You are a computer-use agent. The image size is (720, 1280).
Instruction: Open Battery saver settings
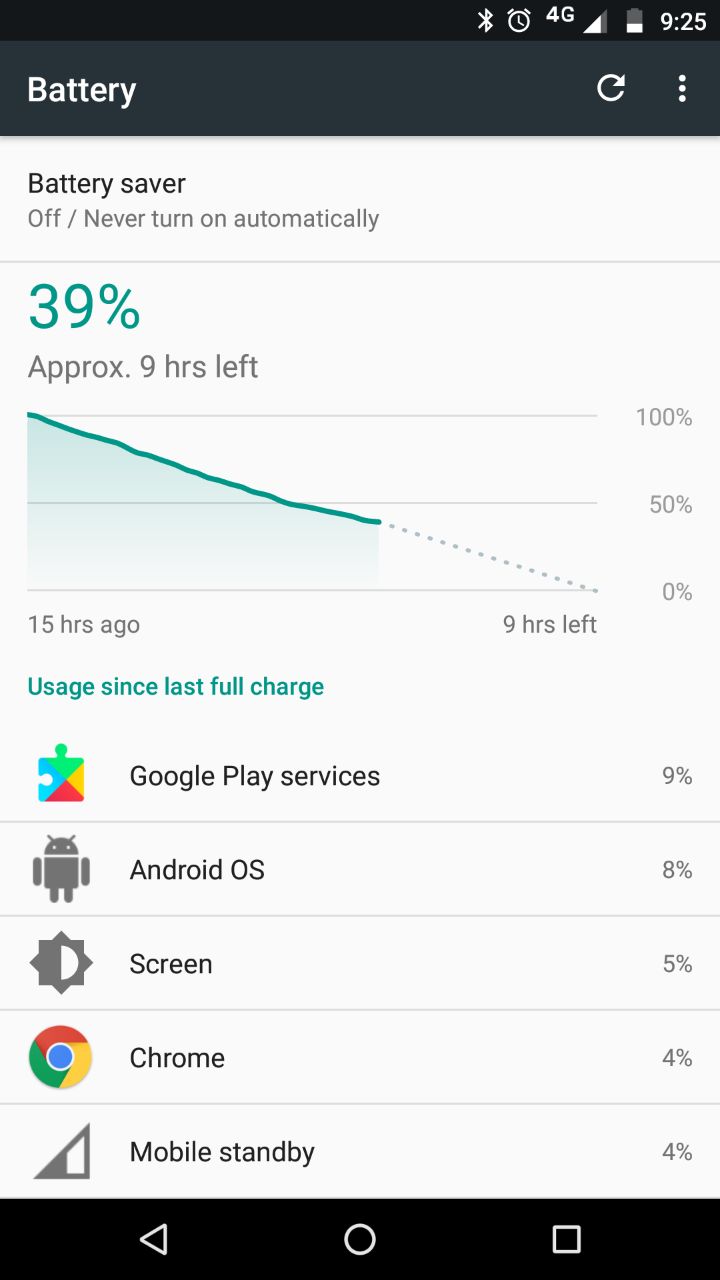click(x=360, y=200)
